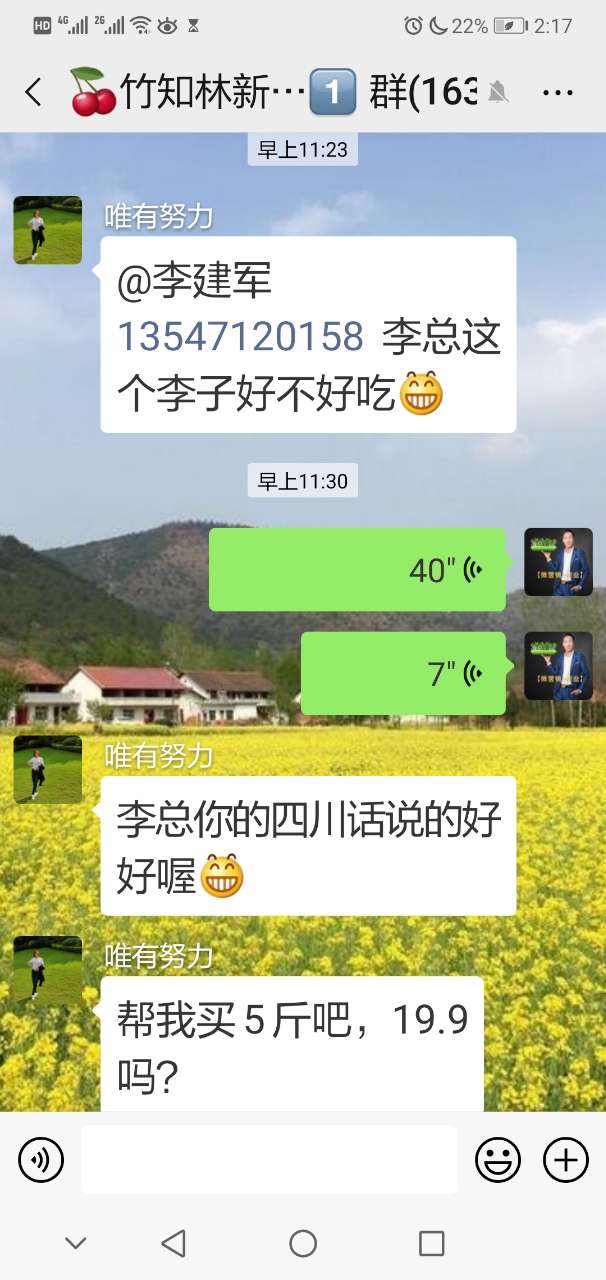This screenshot has width=606, height=1280.
Task: Open 唯有努力's avatar above the 李子 message
Action: (47, 230)
